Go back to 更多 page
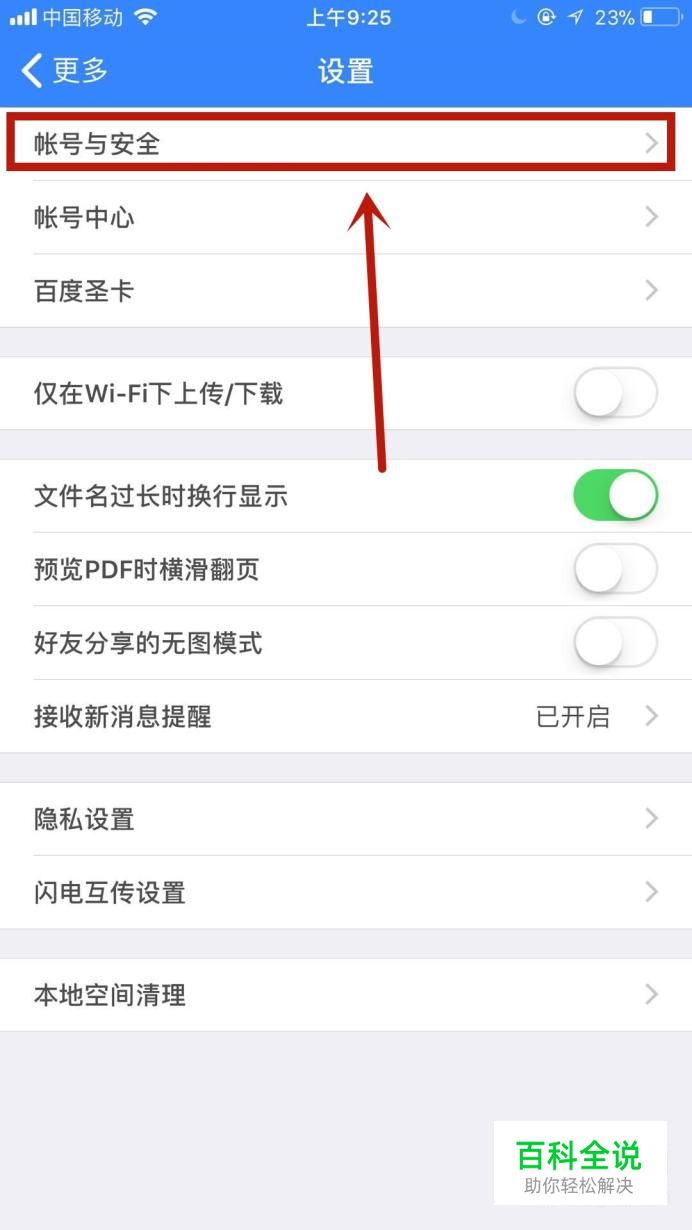Screen dimensions: 692x1230 coord(64,71)
